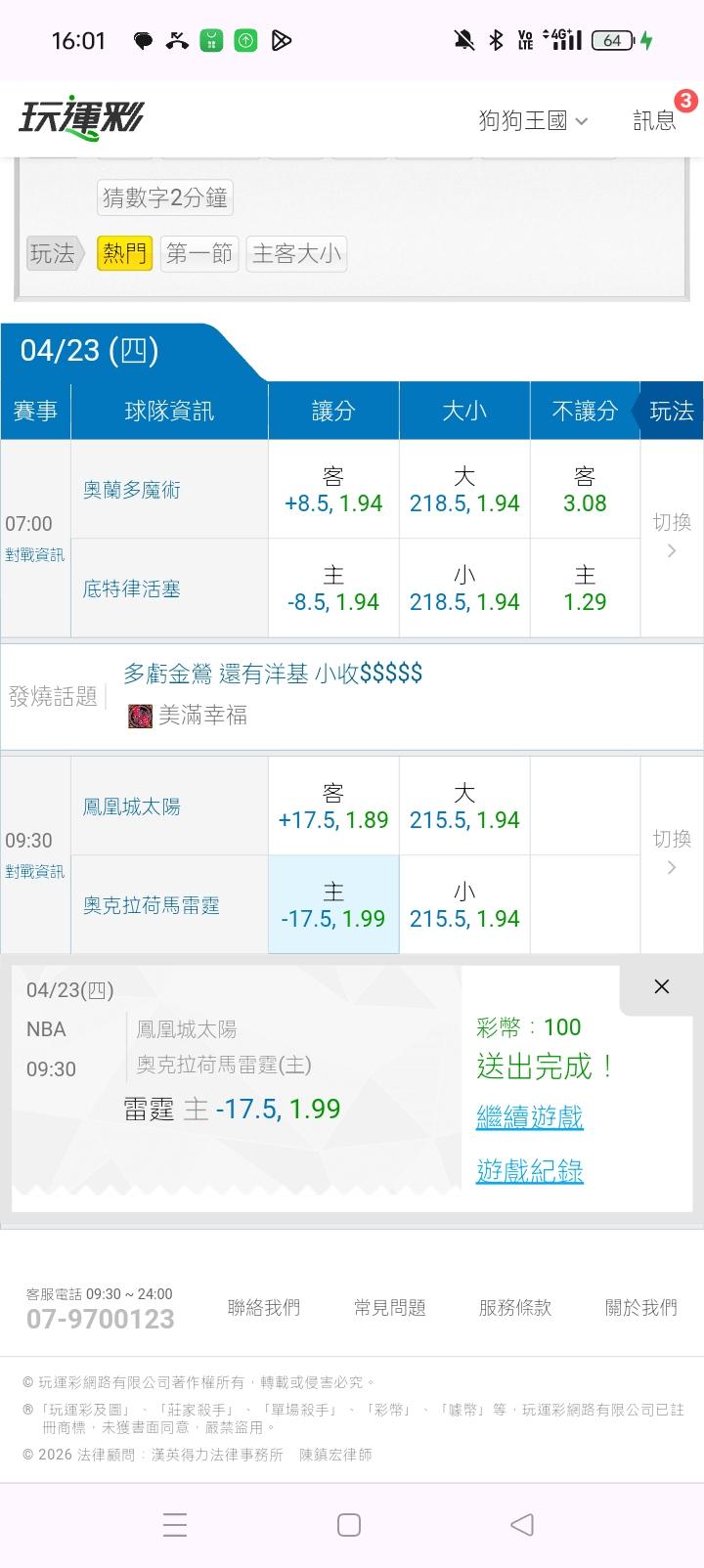Bet on 奧蘭多魔術 客 +8.5 spread
704x1568 pixels.
(x=333, y=490)
